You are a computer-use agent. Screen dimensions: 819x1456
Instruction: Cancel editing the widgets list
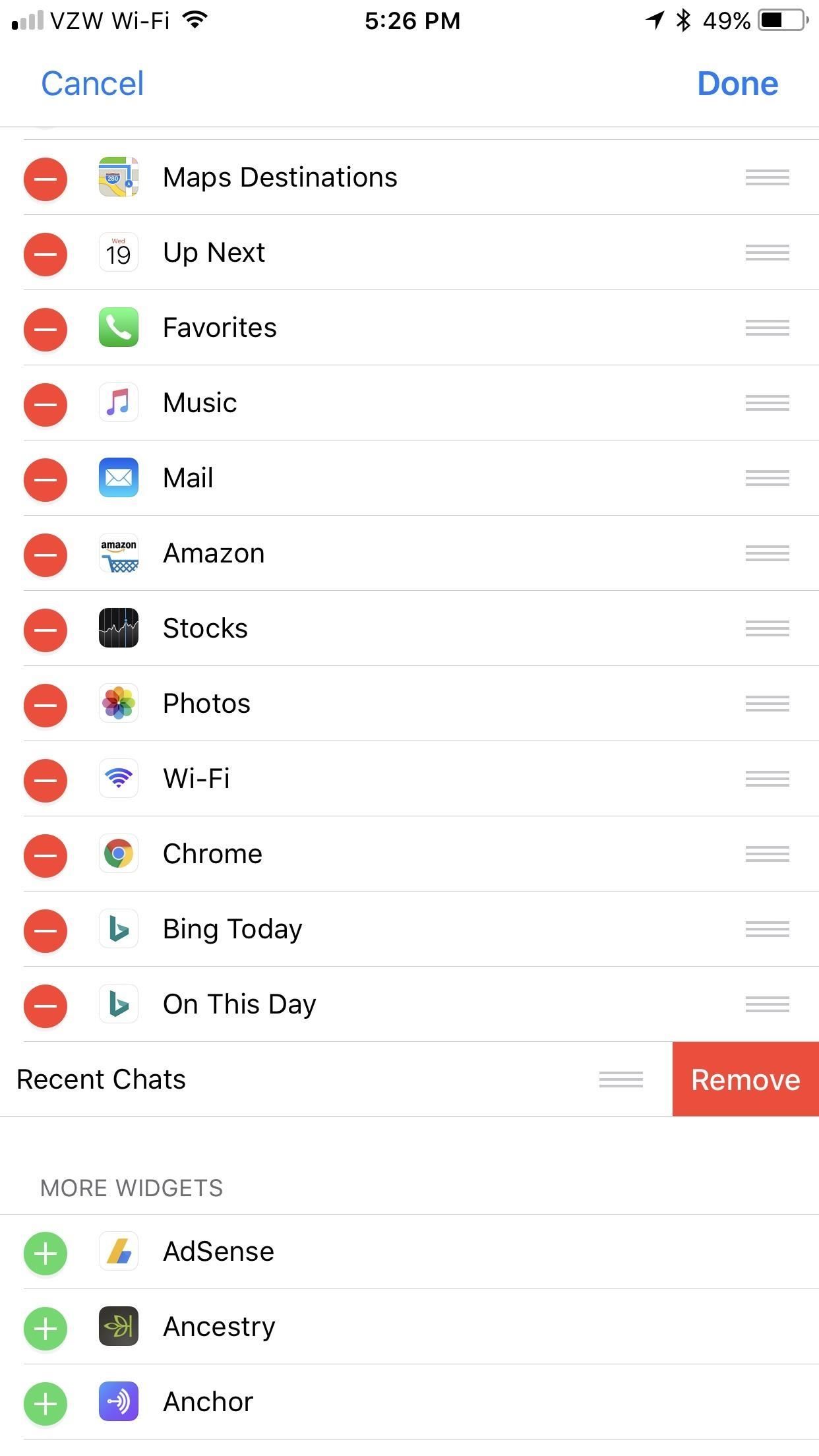(92, 84)
